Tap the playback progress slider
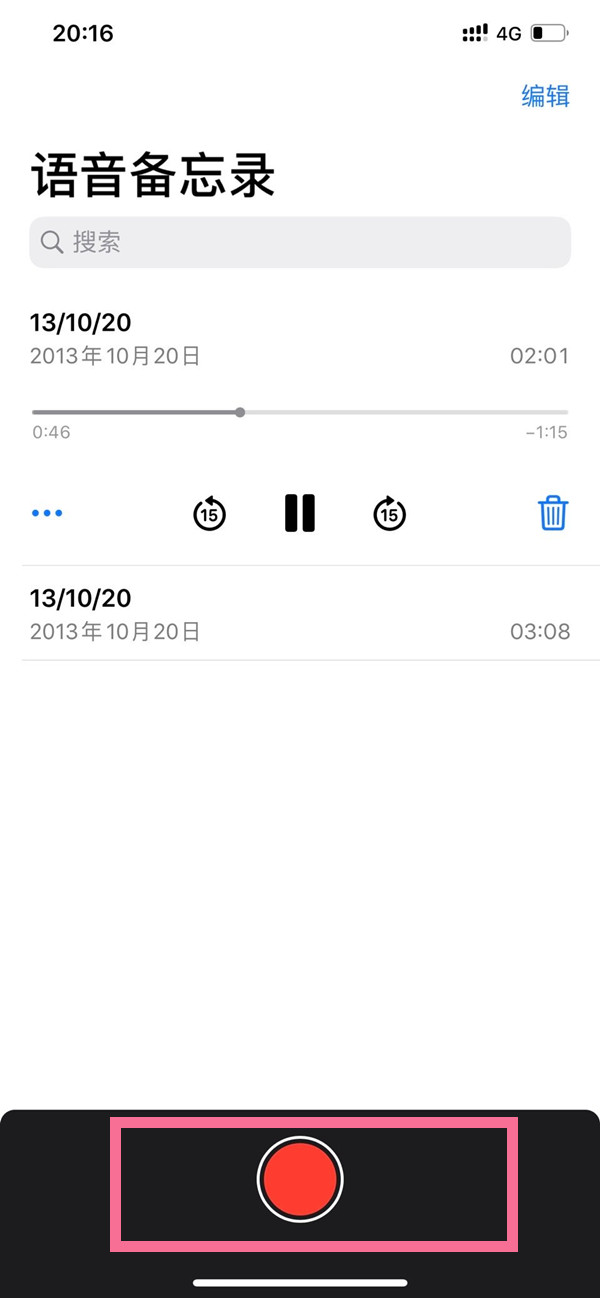600x1298 pixels. click(x=240, y=412)
